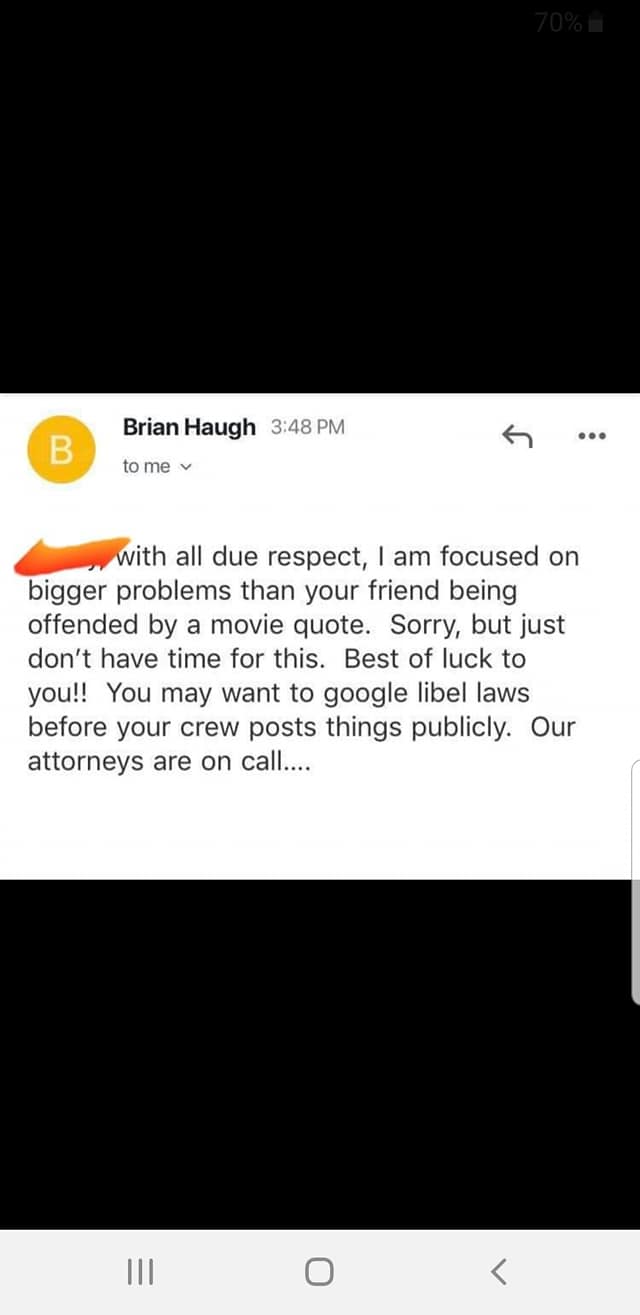Go to the home screen via home button
The height and width of the screenshot is (1315, 640).
click(x=319, y=1271)
